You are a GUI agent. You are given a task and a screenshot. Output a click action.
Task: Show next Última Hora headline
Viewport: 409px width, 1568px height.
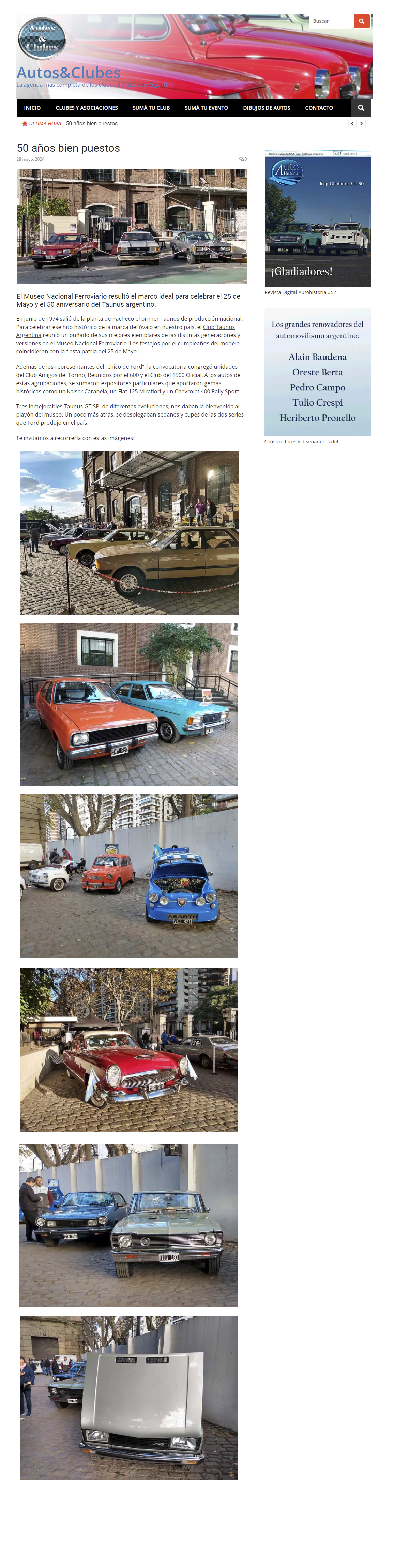[362, 123]
